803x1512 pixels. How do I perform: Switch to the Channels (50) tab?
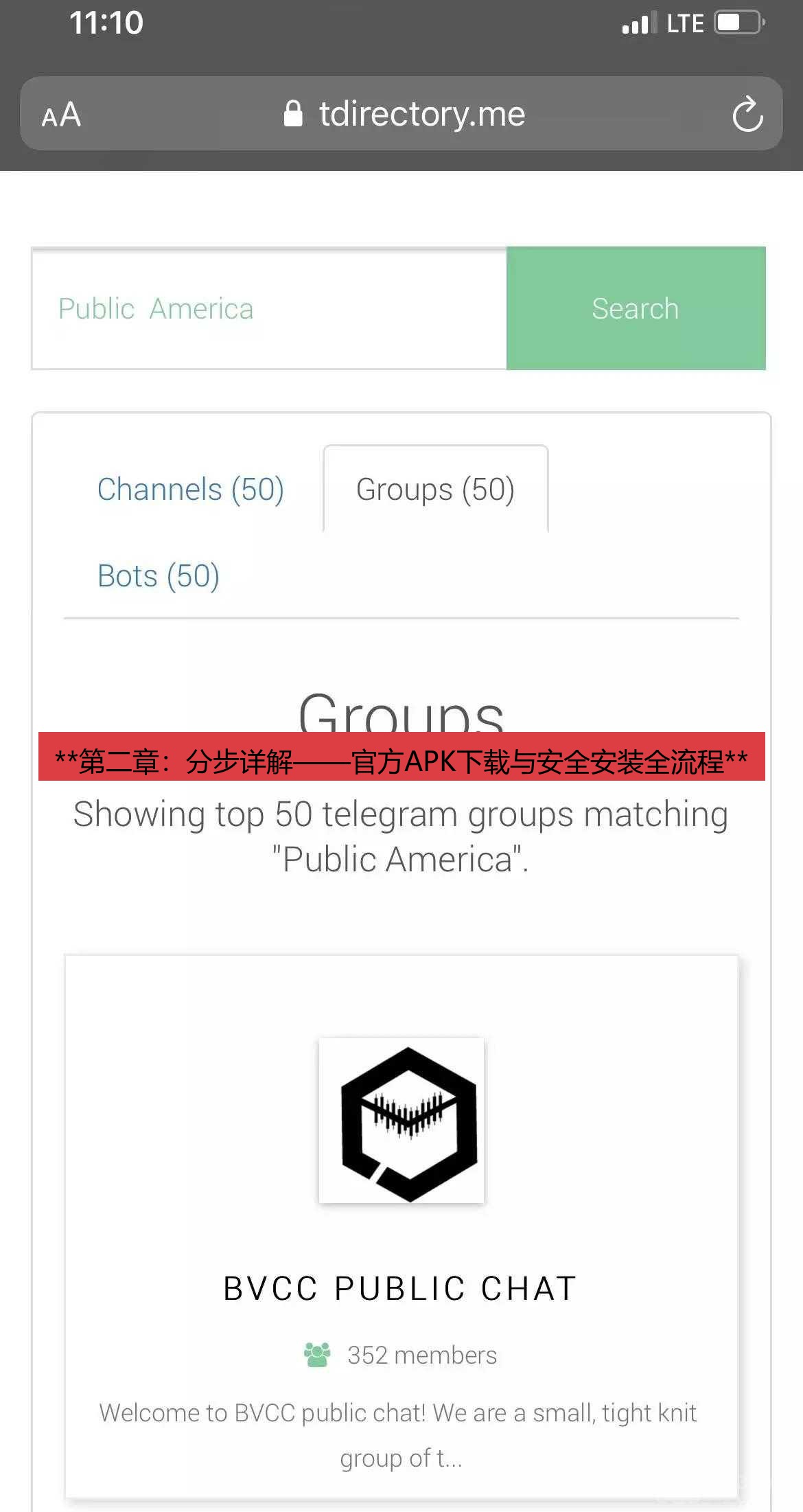coord(190,490)
